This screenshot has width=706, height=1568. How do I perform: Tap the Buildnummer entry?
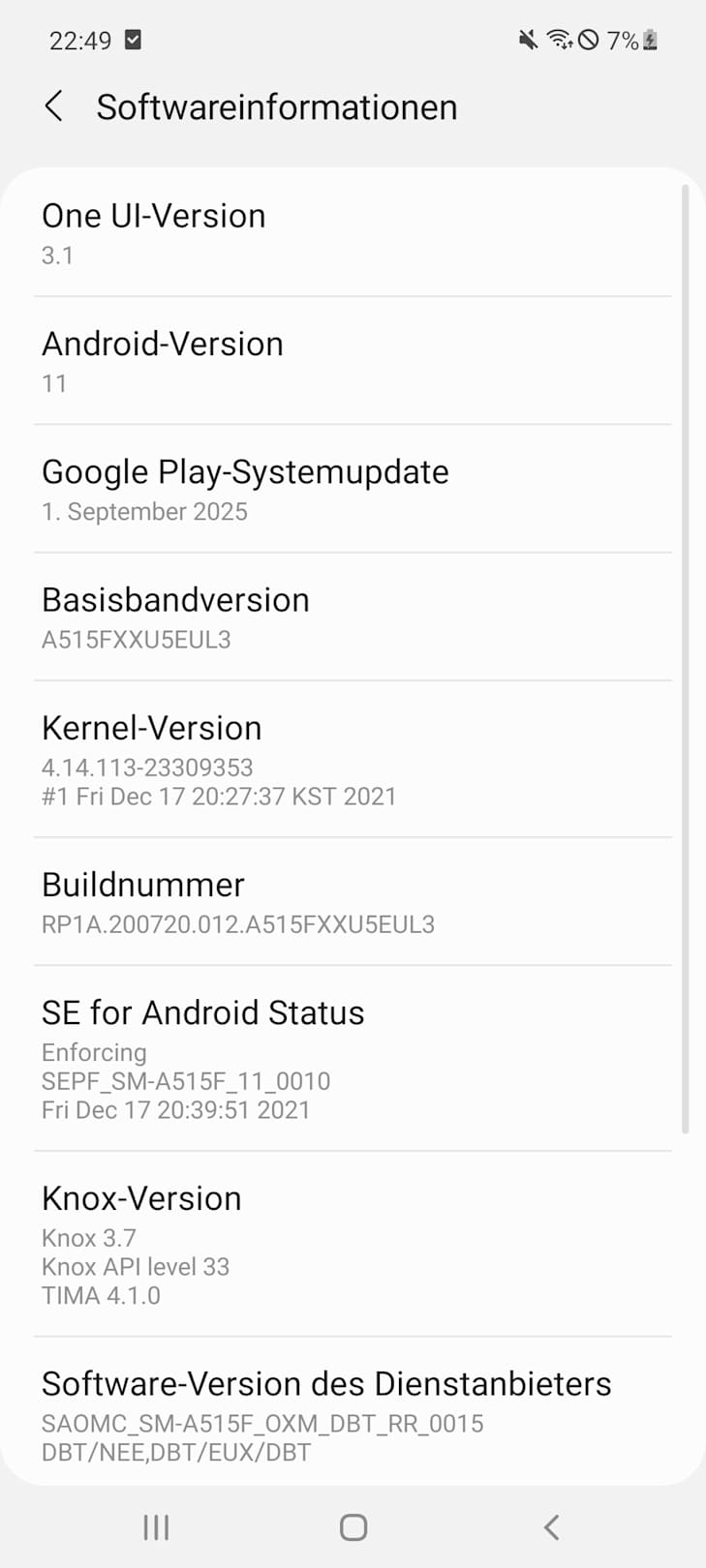[353, 902]
